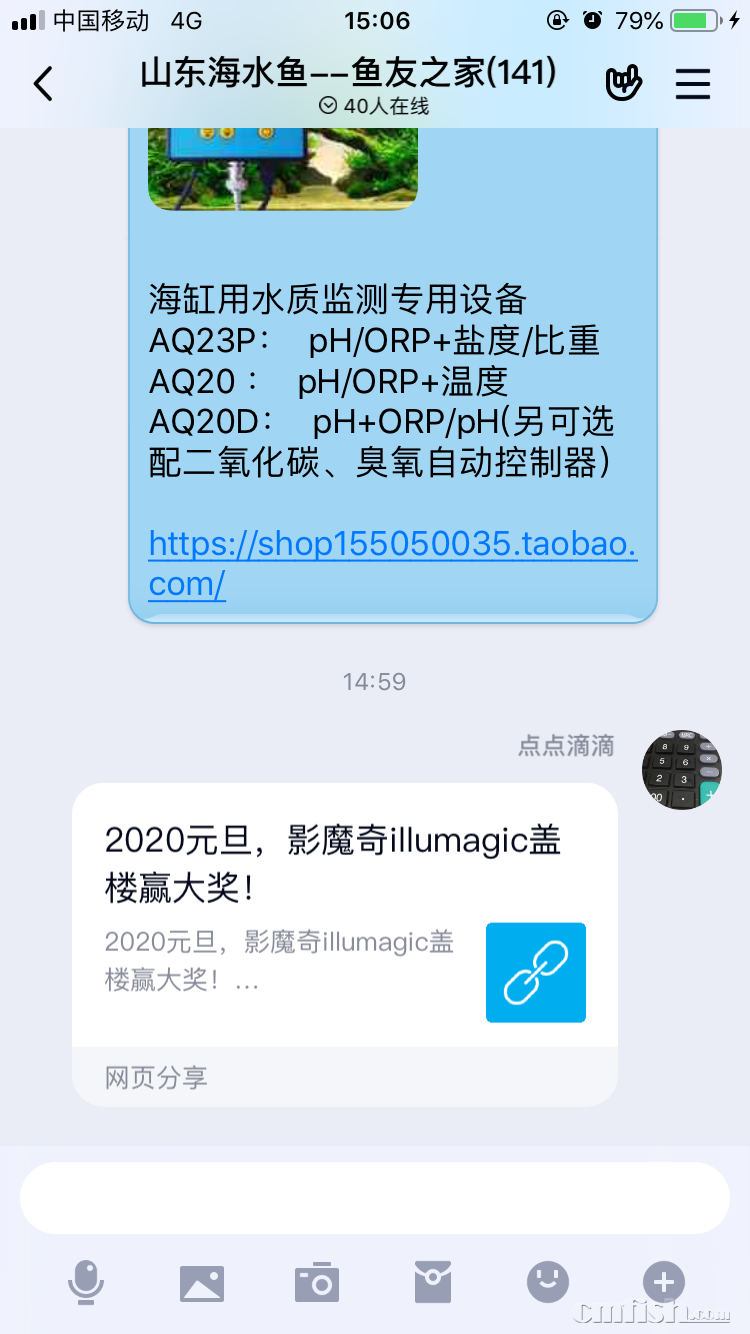Go back from the group chat
This screenshot has width=750, height=1334.
[x=43, y=84]
